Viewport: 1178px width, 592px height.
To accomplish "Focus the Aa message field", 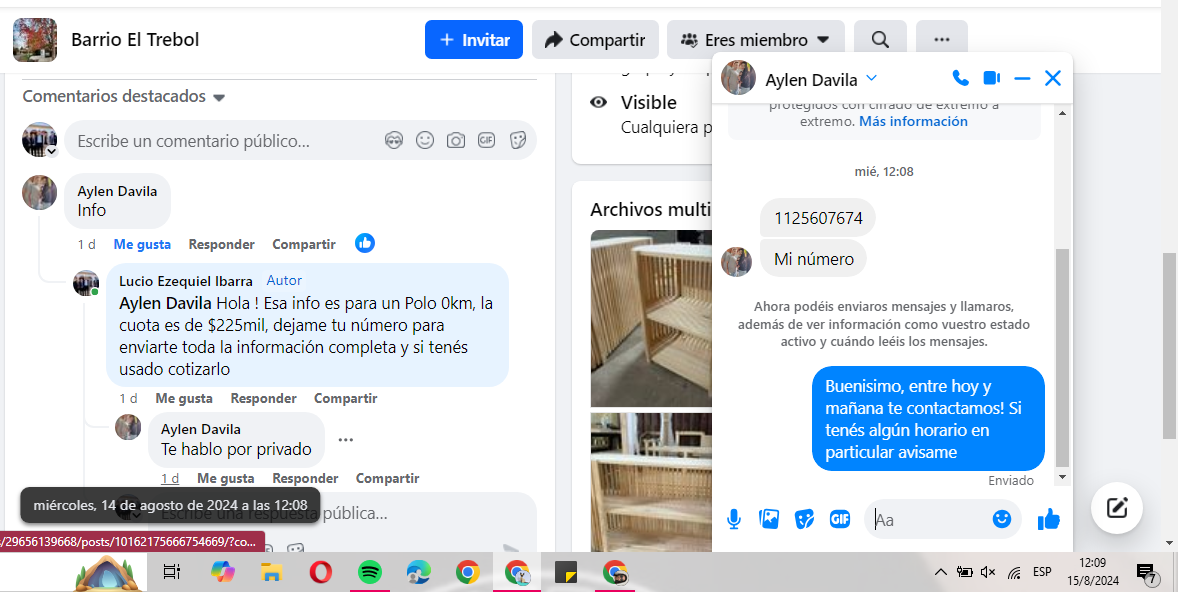I will coord(930,520).
